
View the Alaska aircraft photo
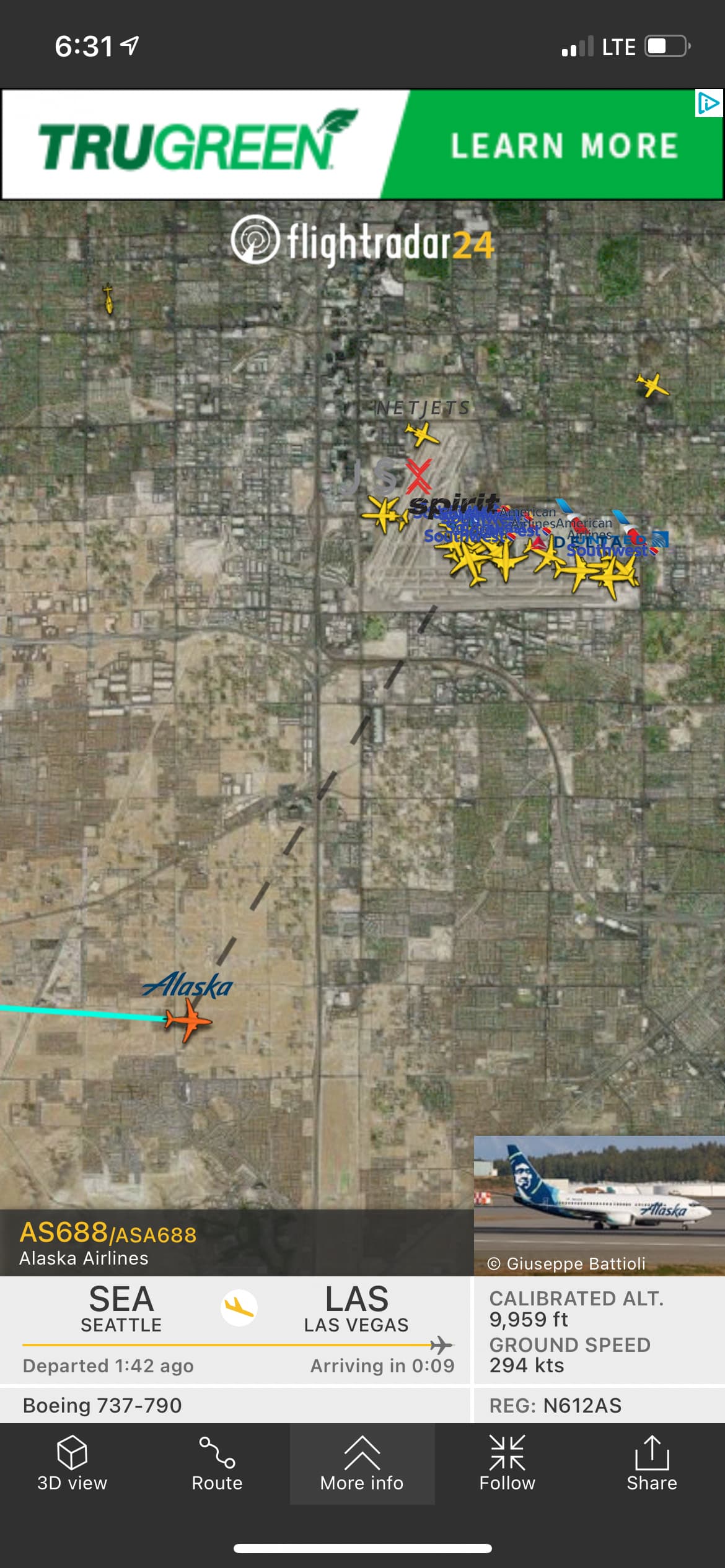click(599, 1204)
